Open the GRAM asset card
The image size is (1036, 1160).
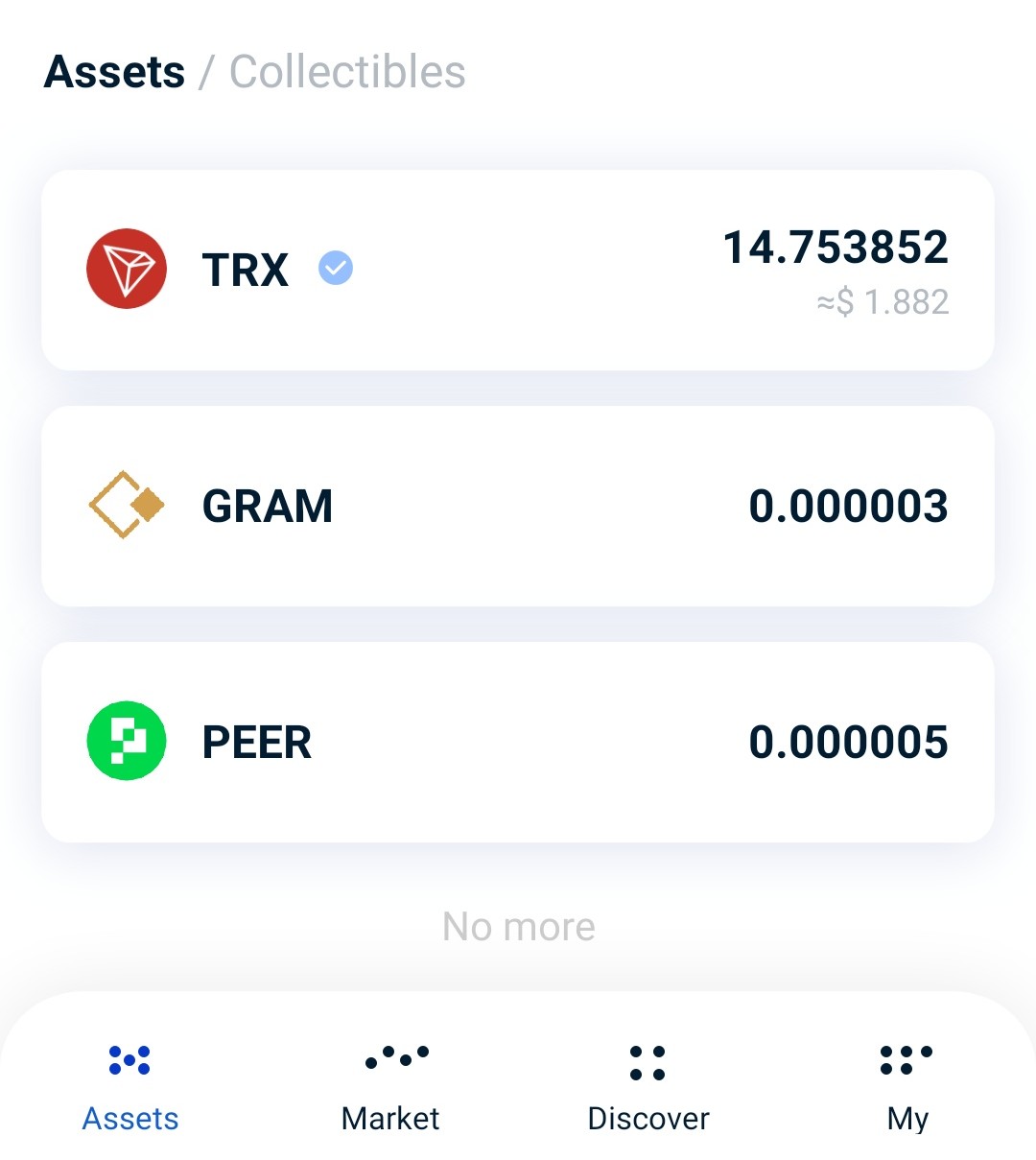(518, 507)
